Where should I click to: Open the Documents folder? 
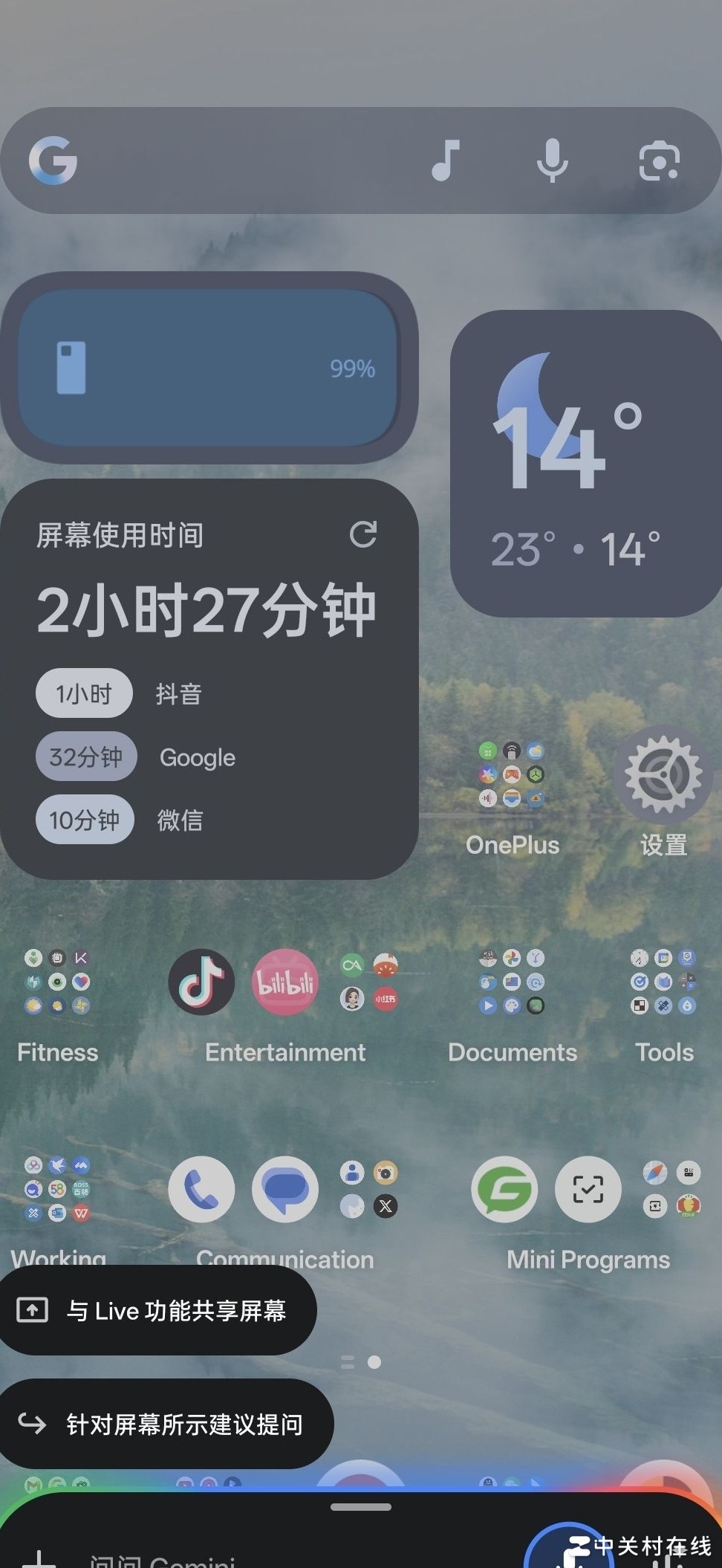[512, 982]
